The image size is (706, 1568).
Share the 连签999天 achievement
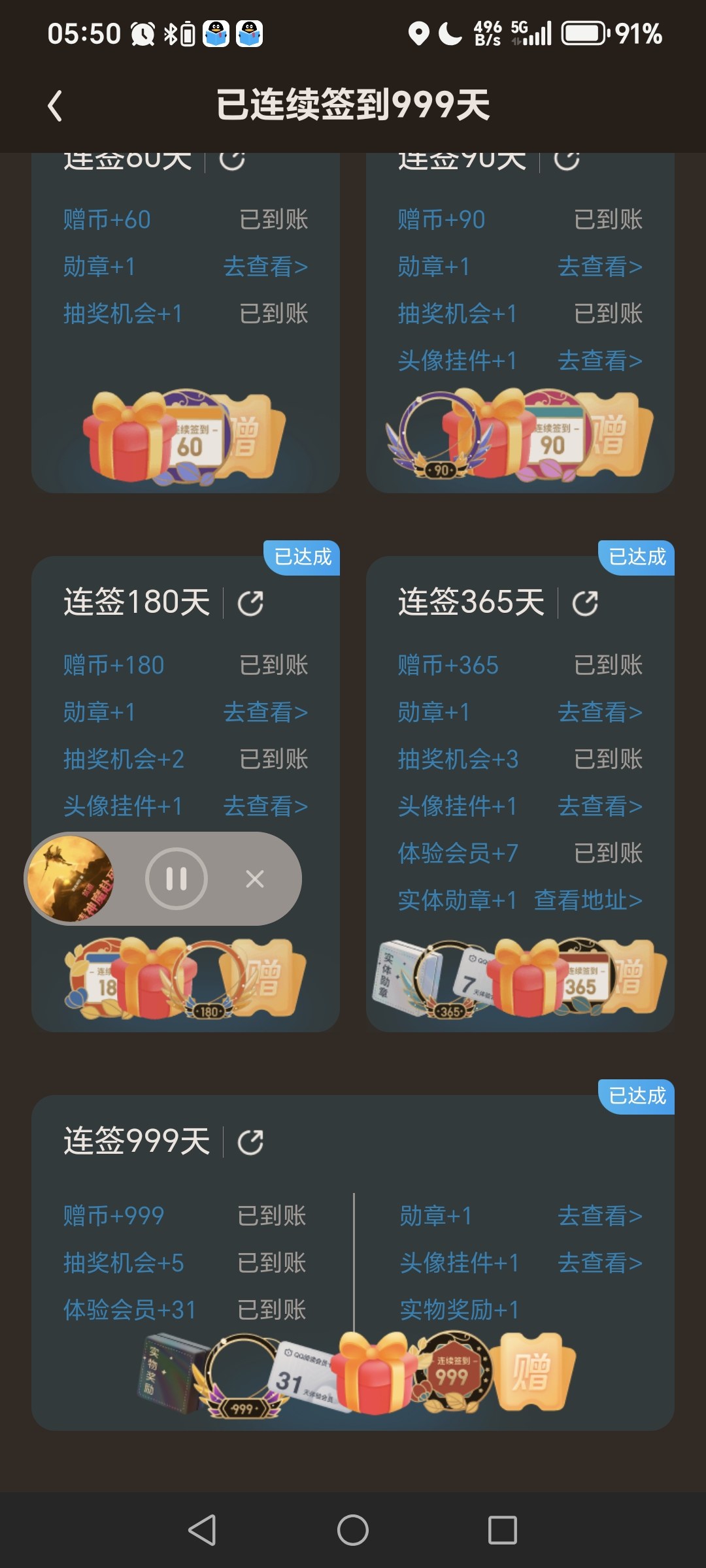click(x=250, y=1142)
